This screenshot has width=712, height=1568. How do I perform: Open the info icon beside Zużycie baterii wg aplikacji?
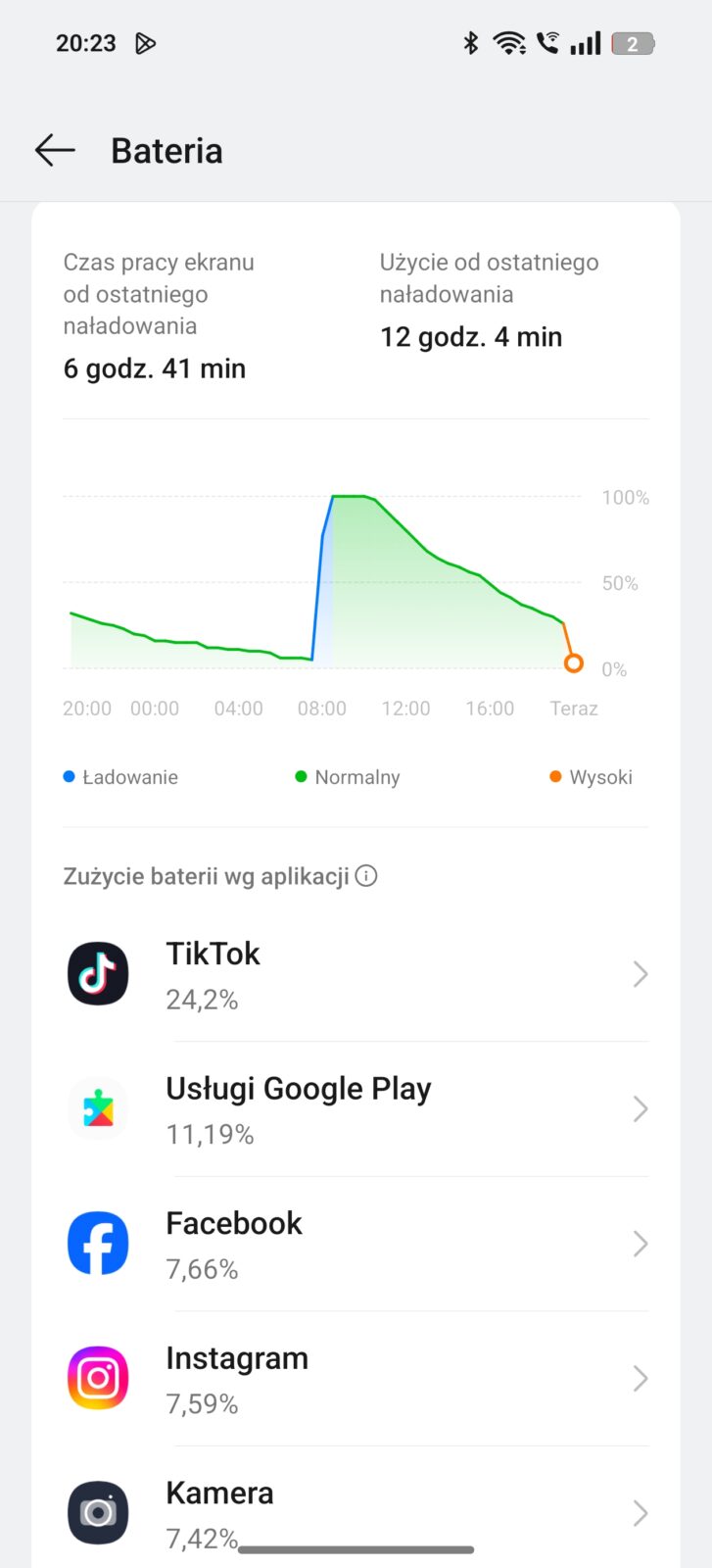[x=366, y=876]
